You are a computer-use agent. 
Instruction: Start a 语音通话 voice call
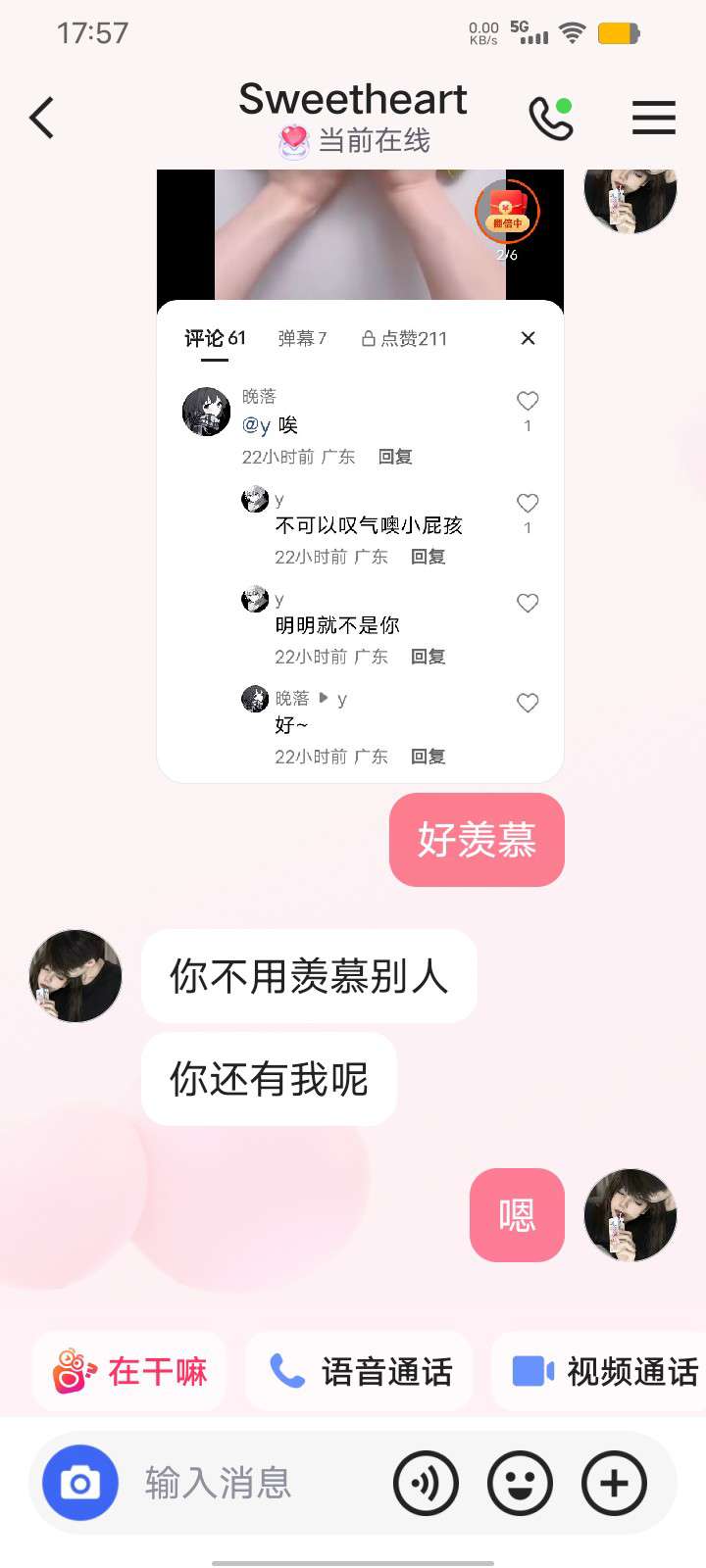359,1371
